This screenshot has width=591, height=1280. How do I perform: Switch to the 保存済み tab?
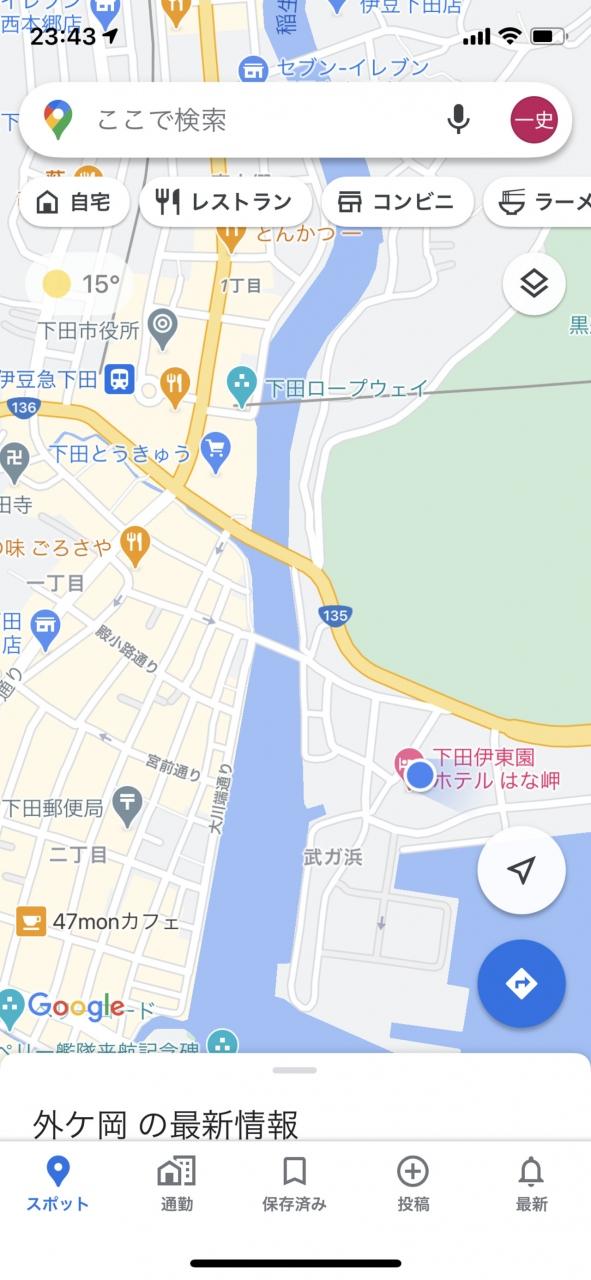pyautogui.click(x=294, y=1185)
